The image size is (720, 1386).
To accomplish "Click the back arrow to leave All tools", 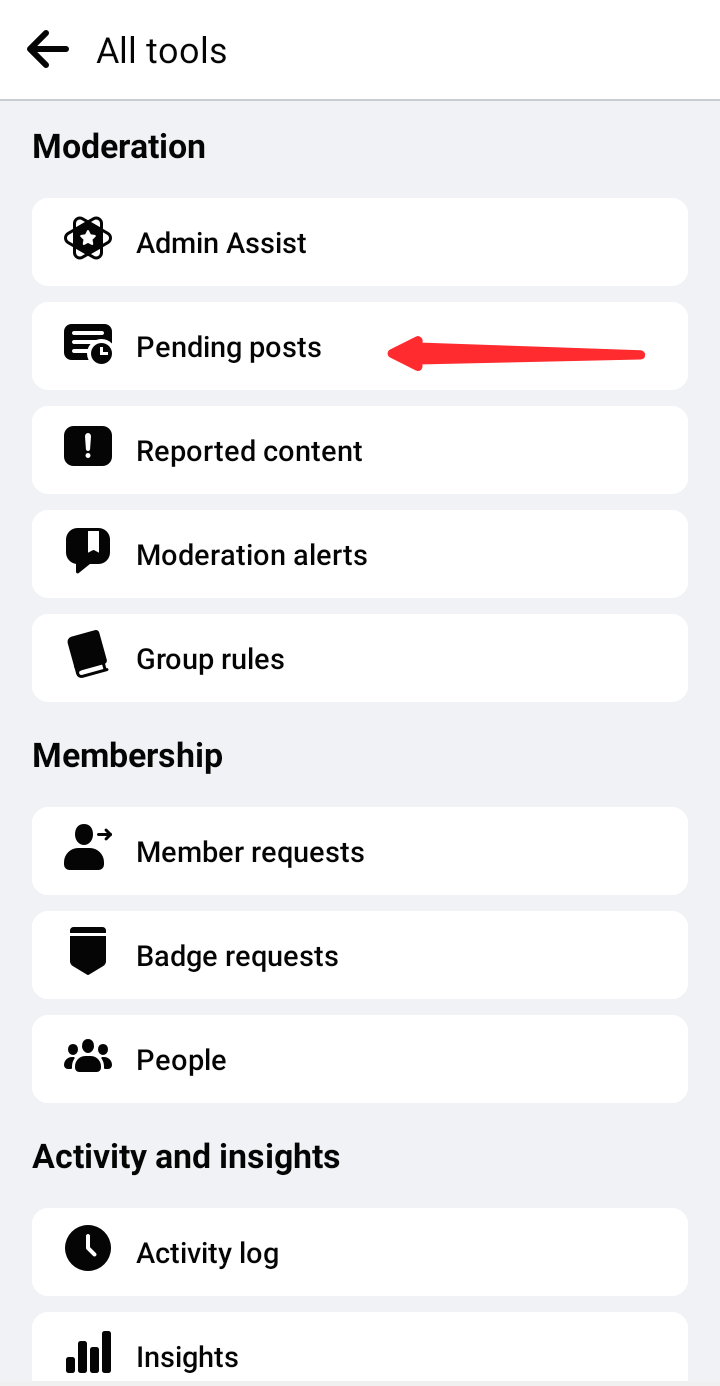I will click(x=47, y=49).
